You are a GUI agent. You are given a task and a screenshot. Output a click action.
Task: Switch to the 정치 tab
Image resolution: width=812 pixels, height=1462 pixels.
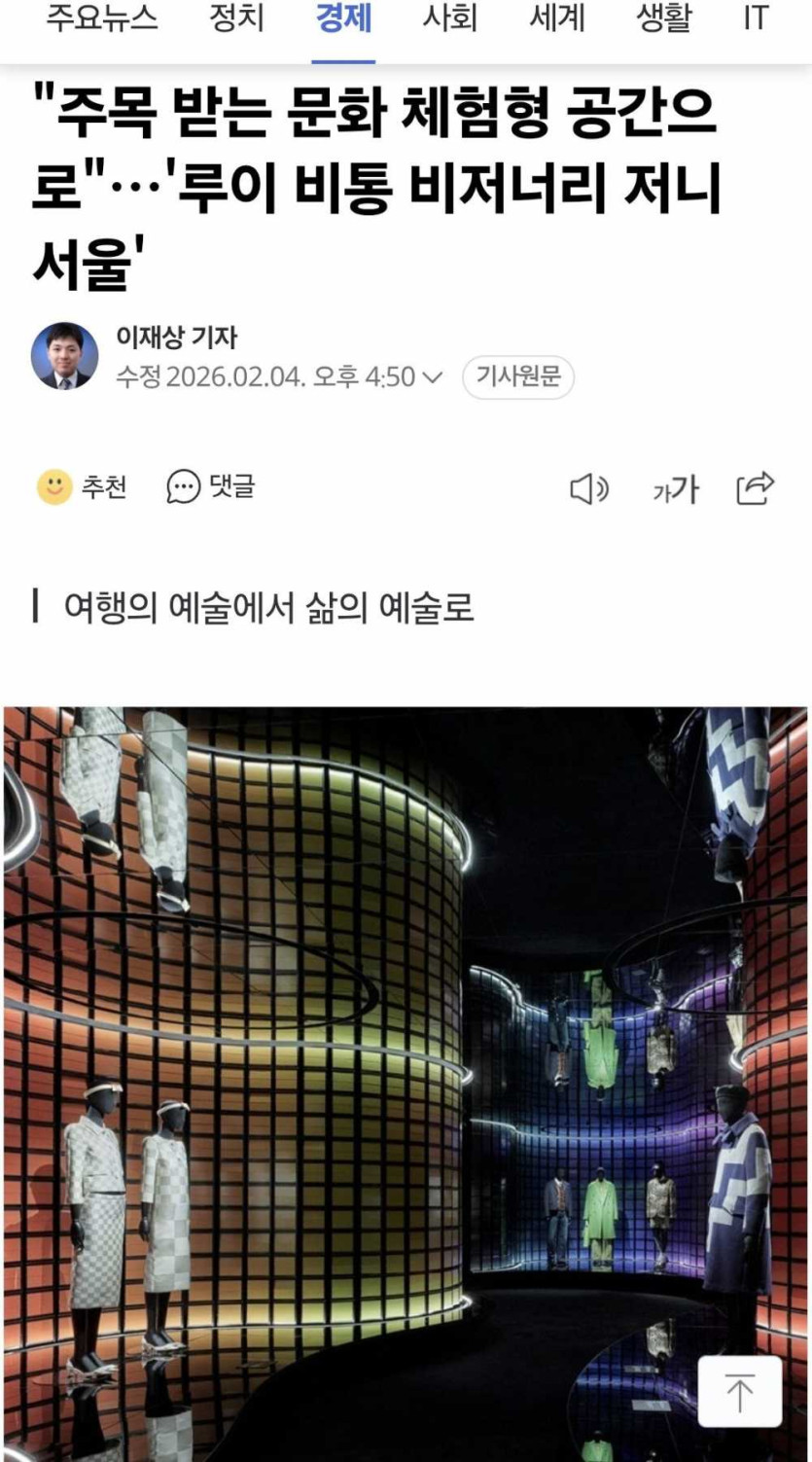[x=236, y=19]
